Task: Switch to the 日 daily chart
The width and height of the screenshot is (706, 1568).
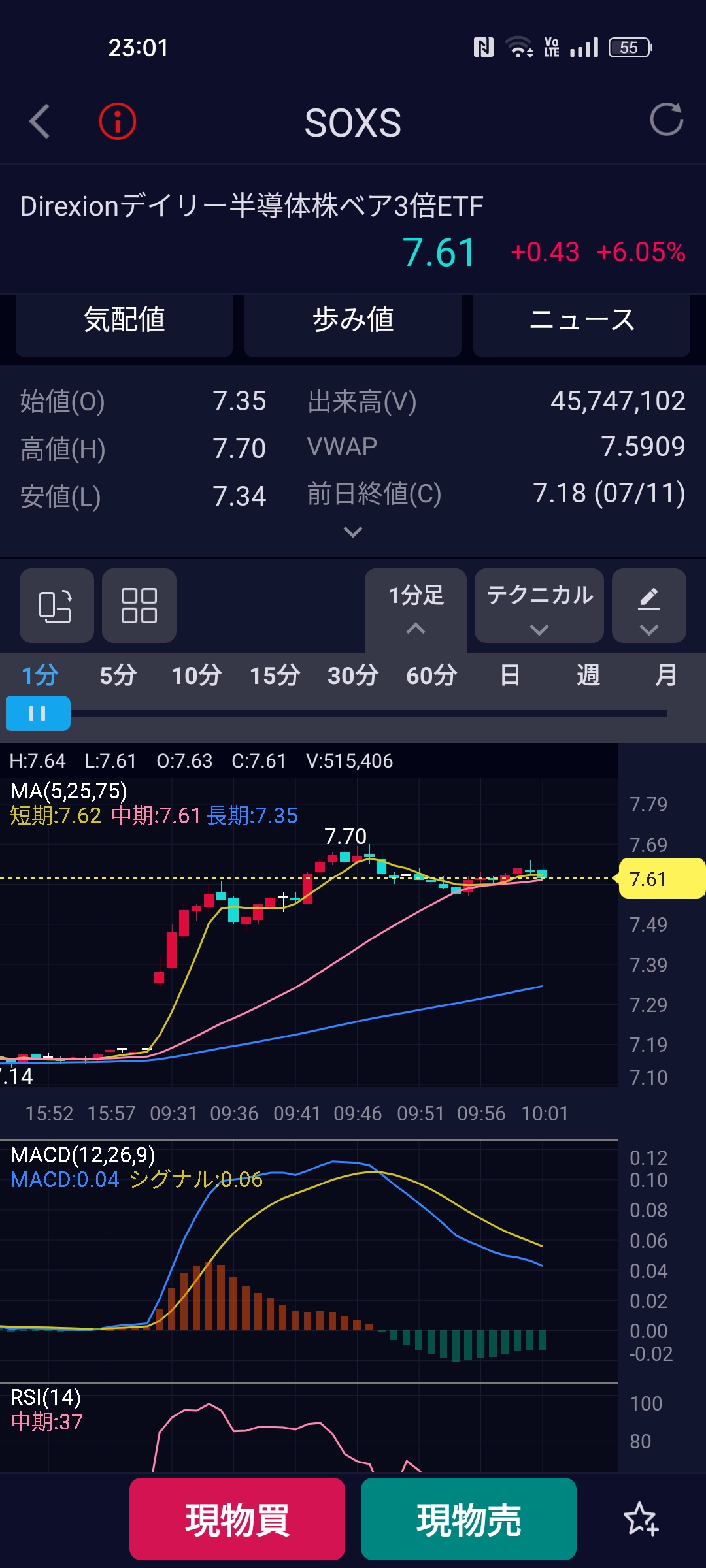Action: tap(510, 675)
